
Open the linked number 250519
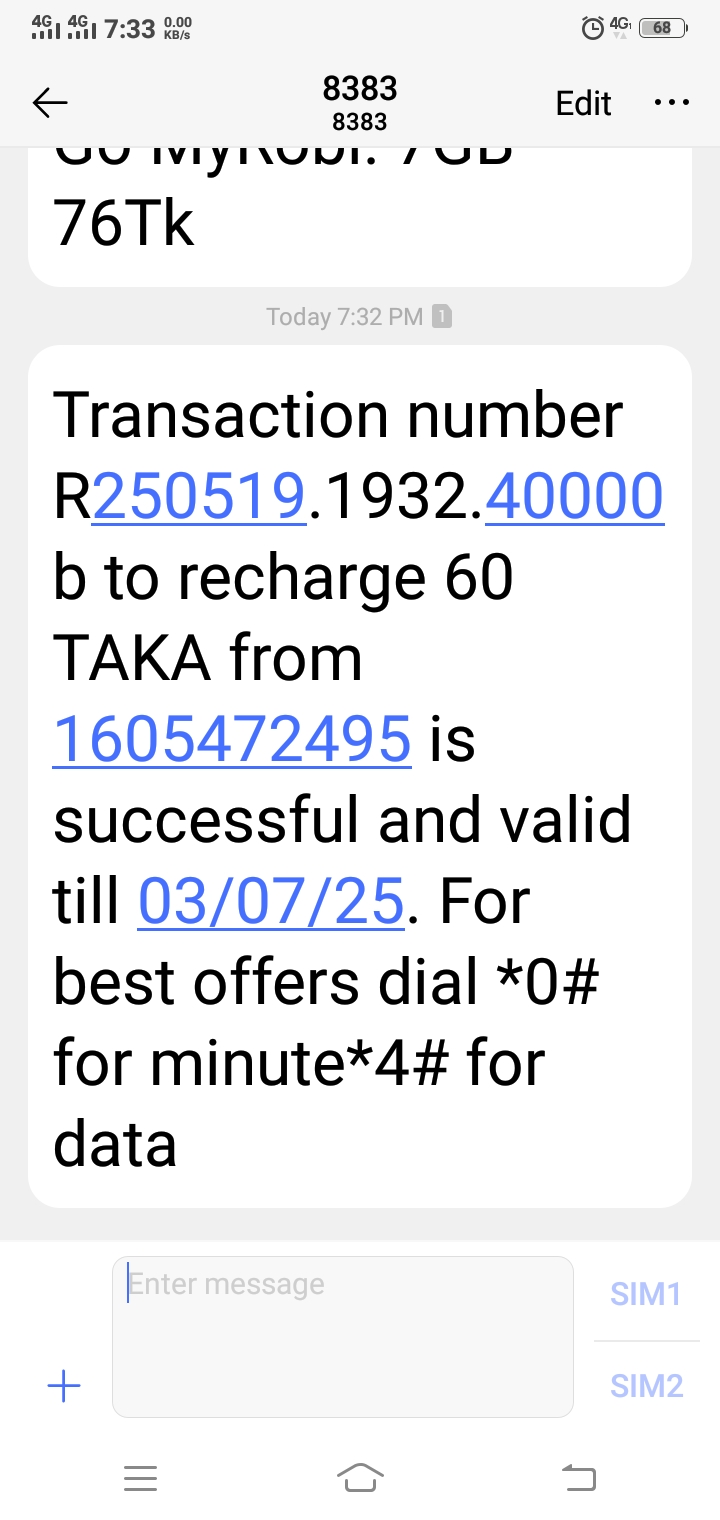pyautogui.click(x=198, y=497)
